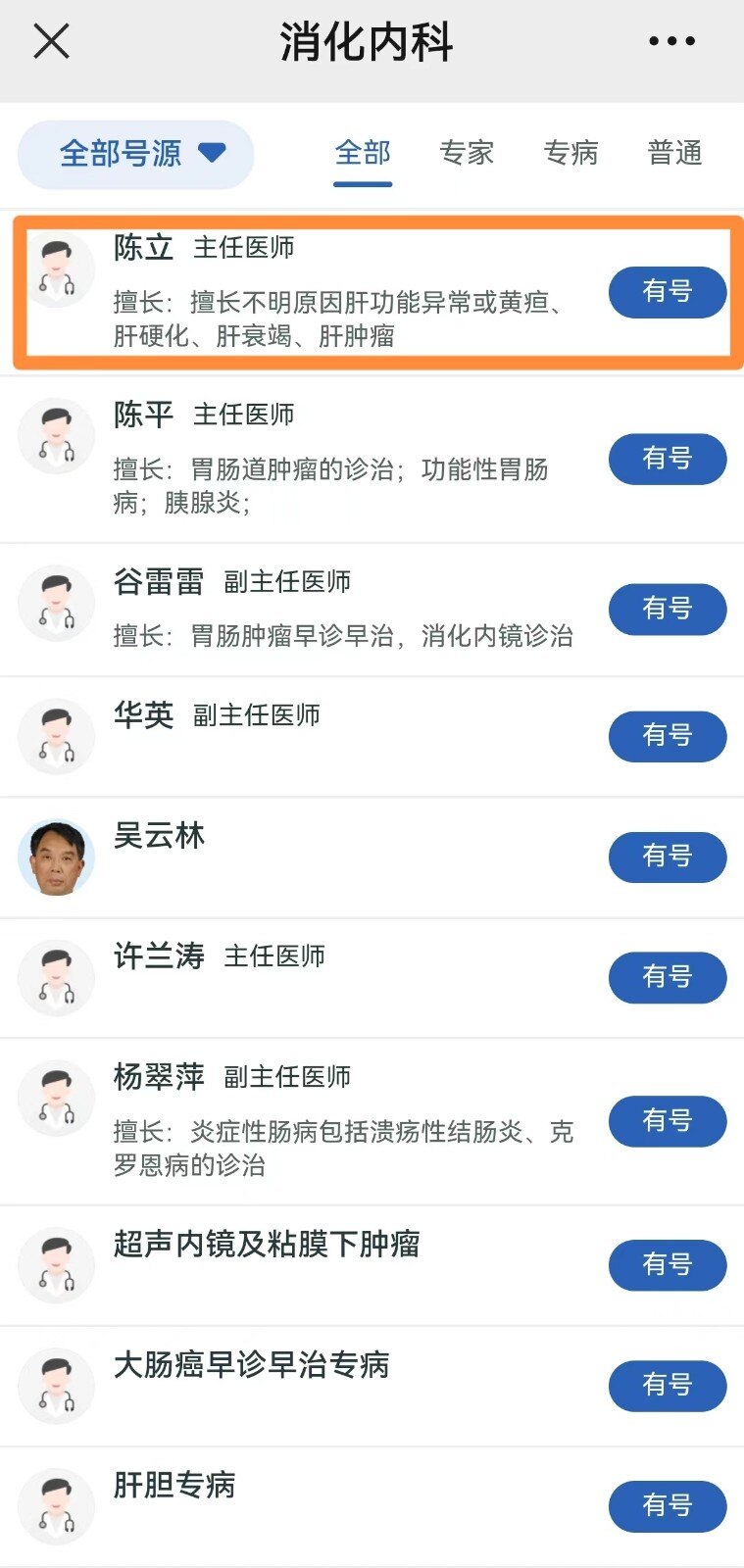
Task: Click avatar beside 肝胆专病 clinic
Action: 56,1507
